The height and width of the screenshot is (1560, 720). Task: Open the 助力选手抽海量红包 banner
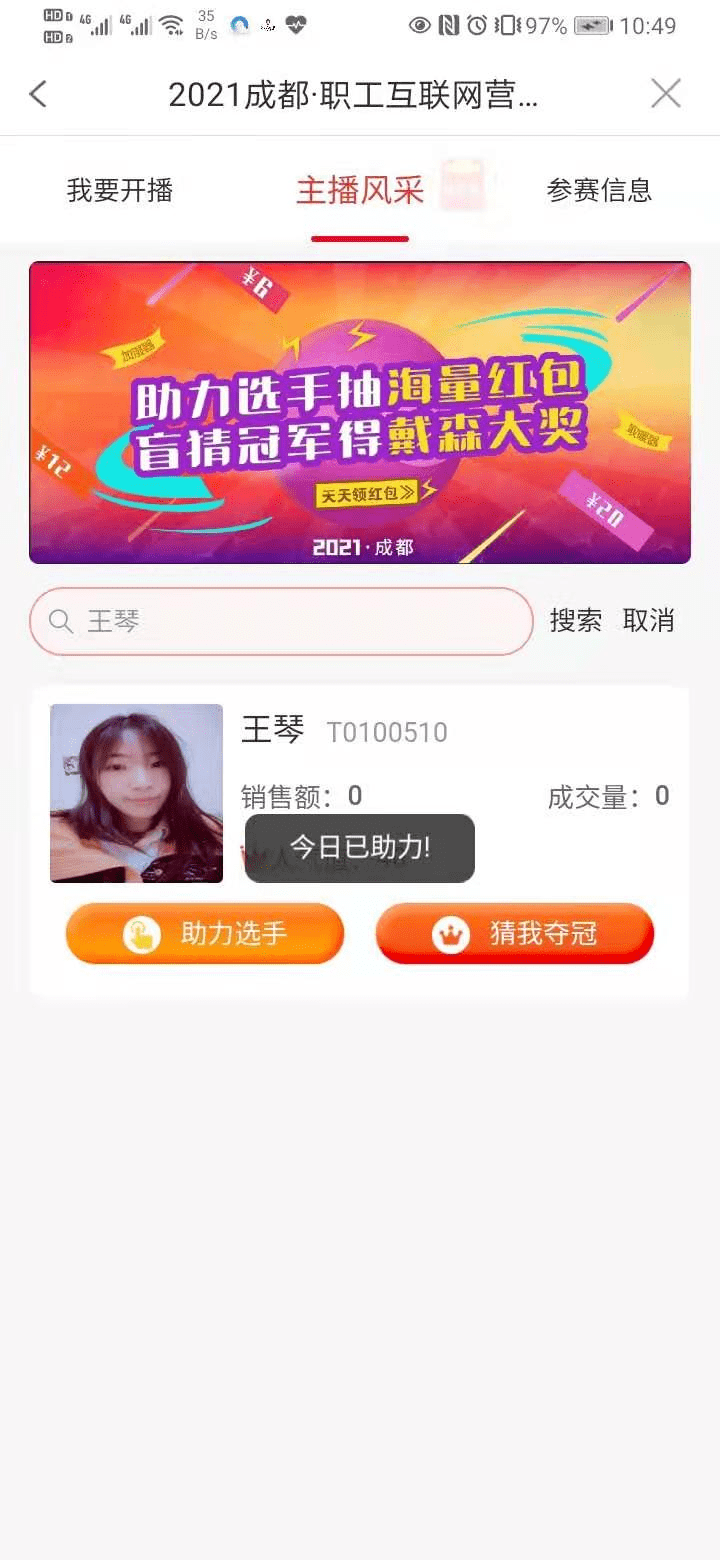pyautogui.click(x=360, y=413)
